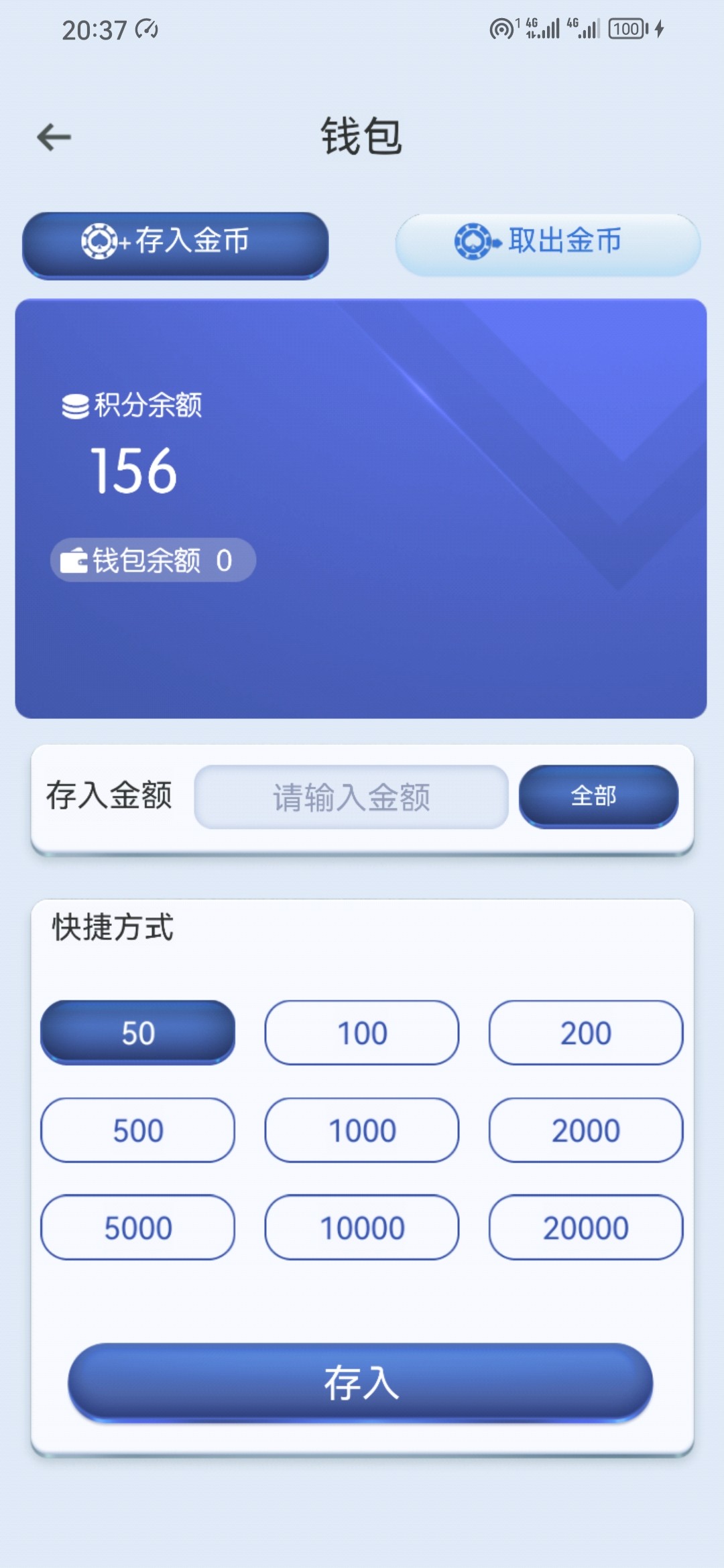Choose the 10000 quick amount
Image resolution: width=724 pixels, height=1568 pixels.
pos(362,1228)
